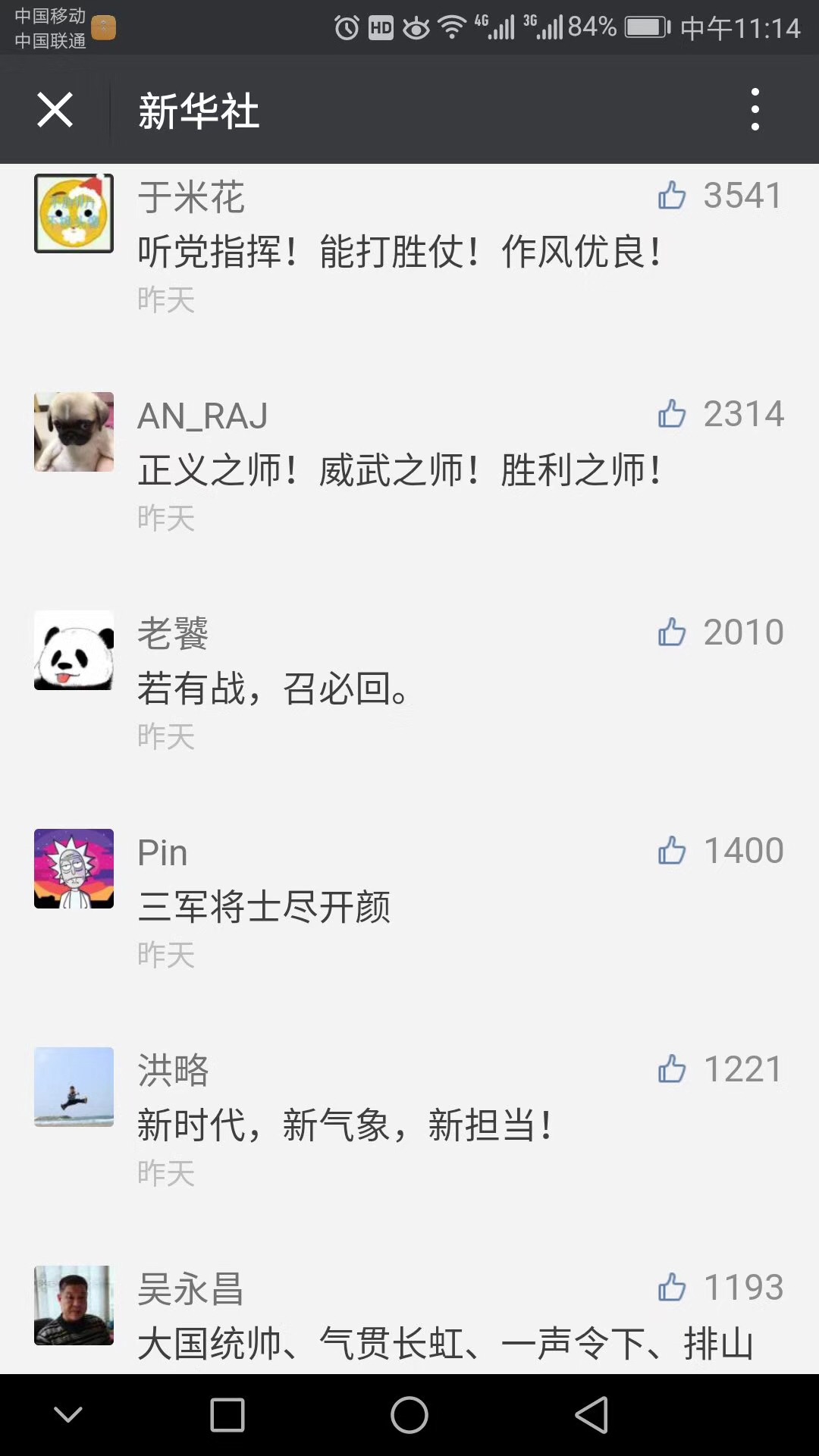This screenshot has height=1456, width=819.
Task: Close the 新华社 article page
Action: [55, 110]
